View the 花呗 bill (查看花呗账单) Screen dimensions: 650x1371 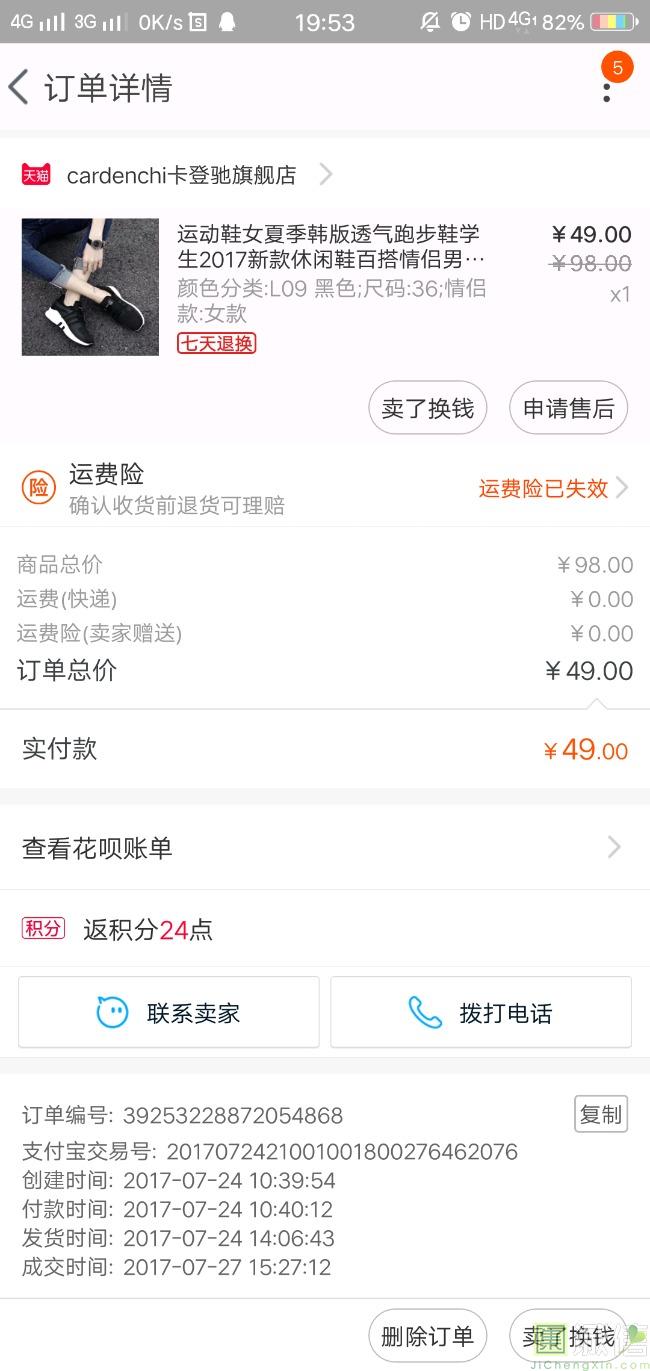[325, 848]
